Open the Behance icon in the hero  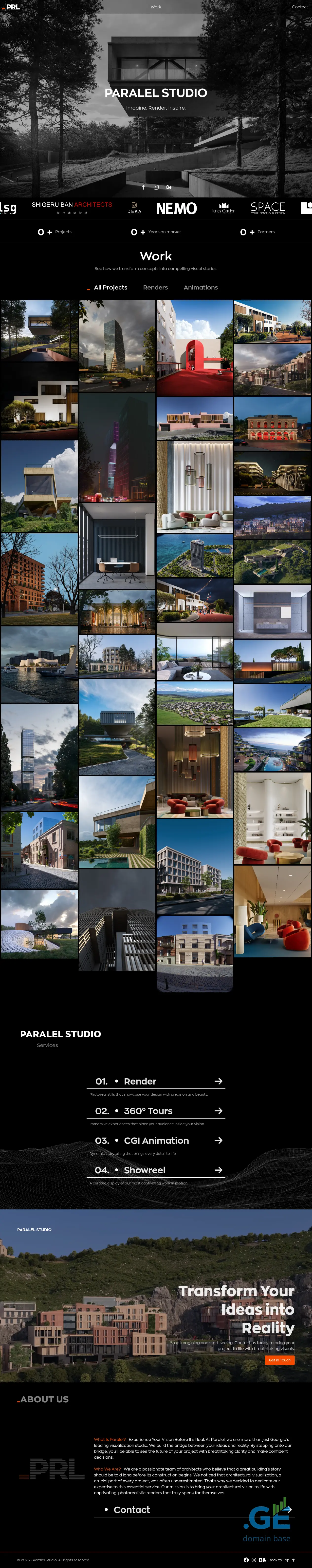pyautogui.click(x=168, y=187)
